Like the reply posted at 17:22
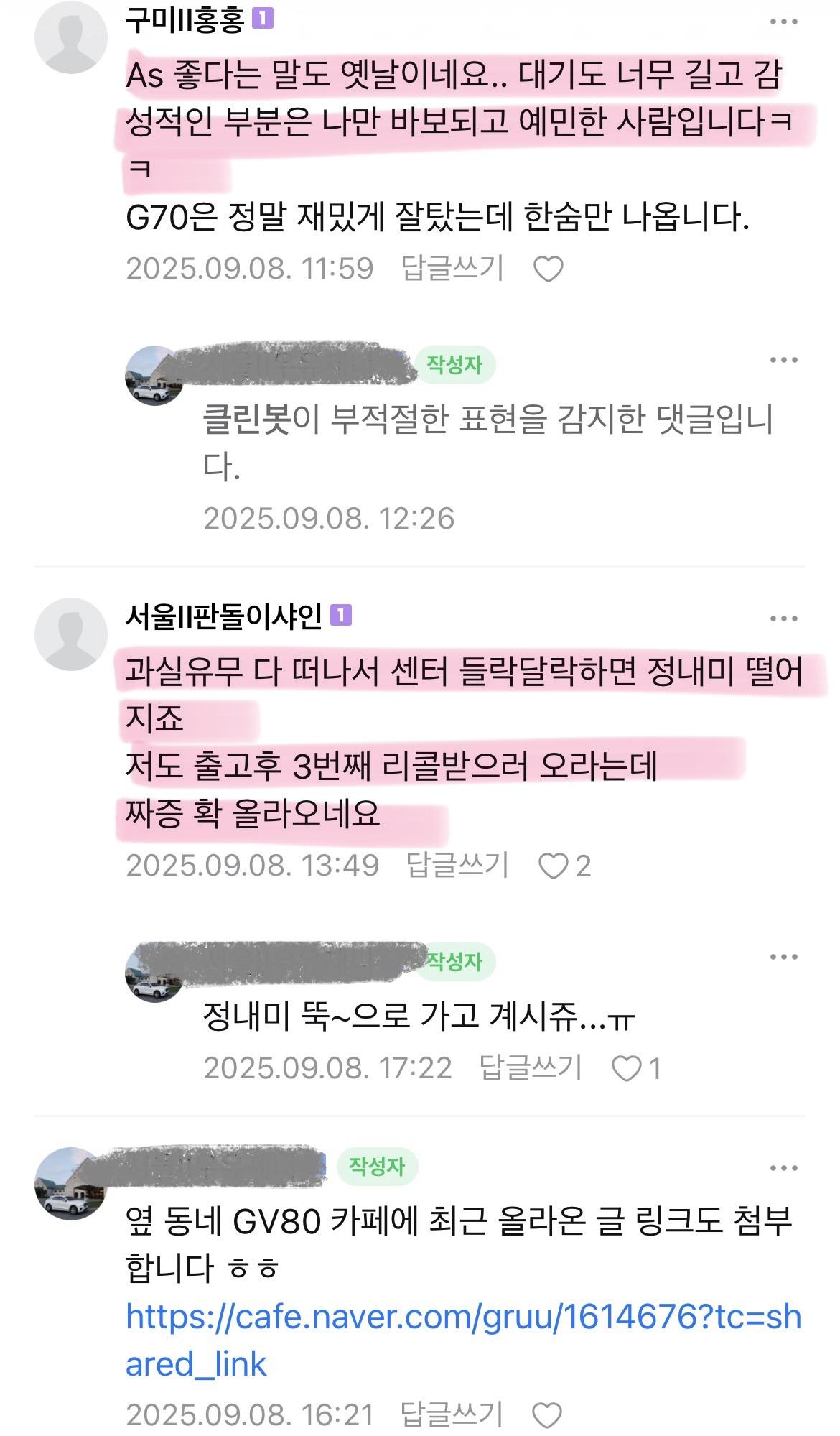 [x=627, y=1069]
